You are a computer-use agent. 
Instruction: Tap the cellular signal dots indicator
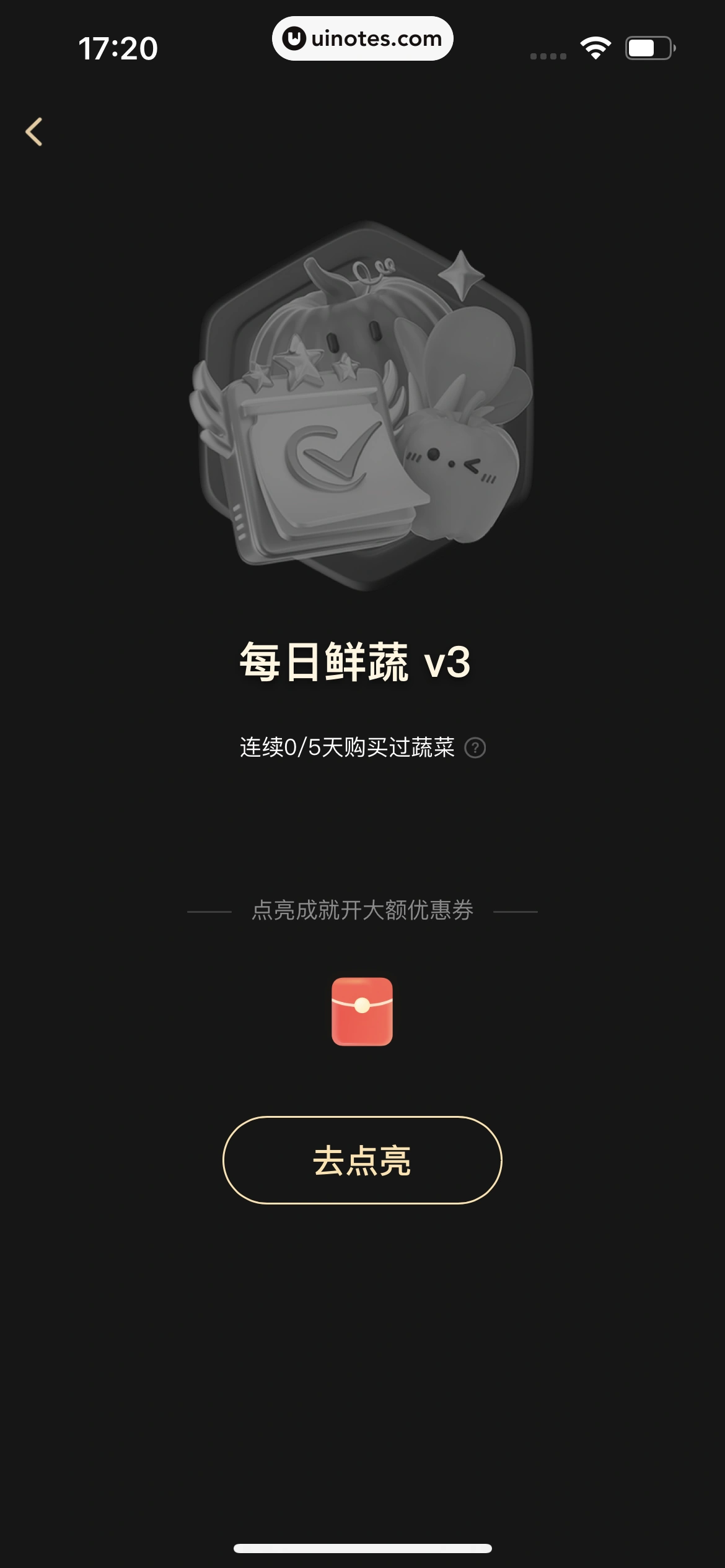pyautogui.click(x=548, y=55)
